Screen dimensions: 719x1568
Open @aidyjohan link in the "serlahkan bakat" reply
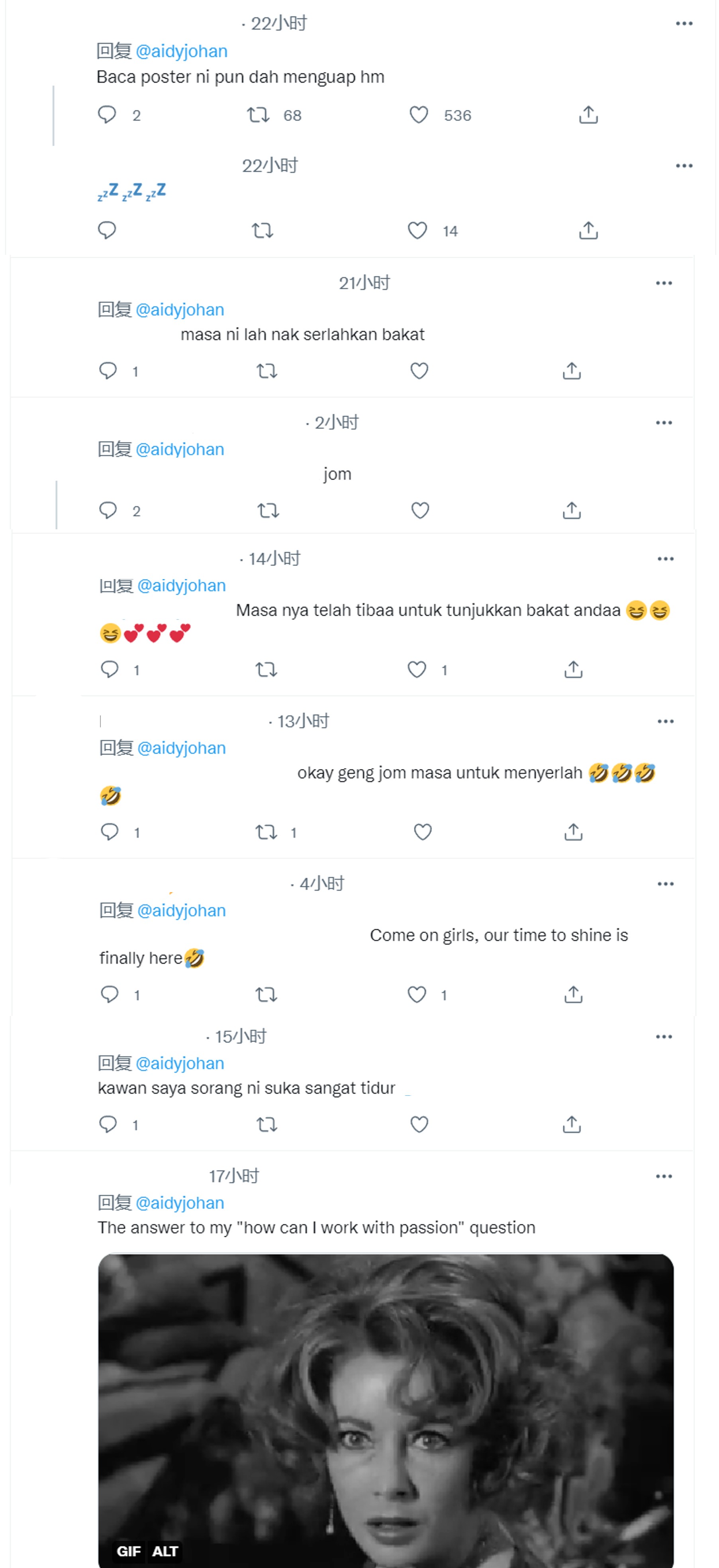tap(180, 309)
